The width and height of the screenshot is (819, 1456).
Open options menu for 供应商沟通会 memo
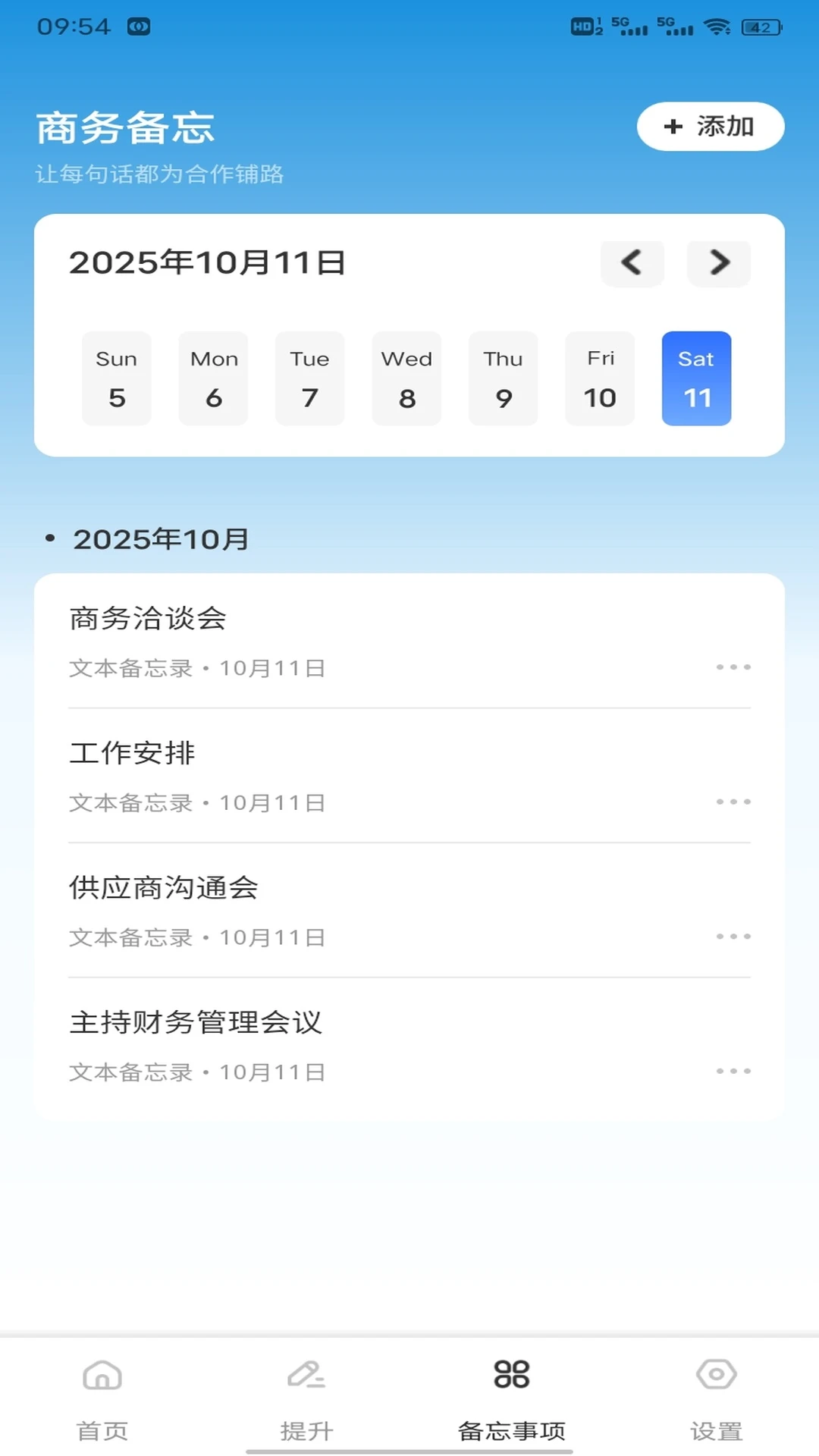(x=732, y=937)
